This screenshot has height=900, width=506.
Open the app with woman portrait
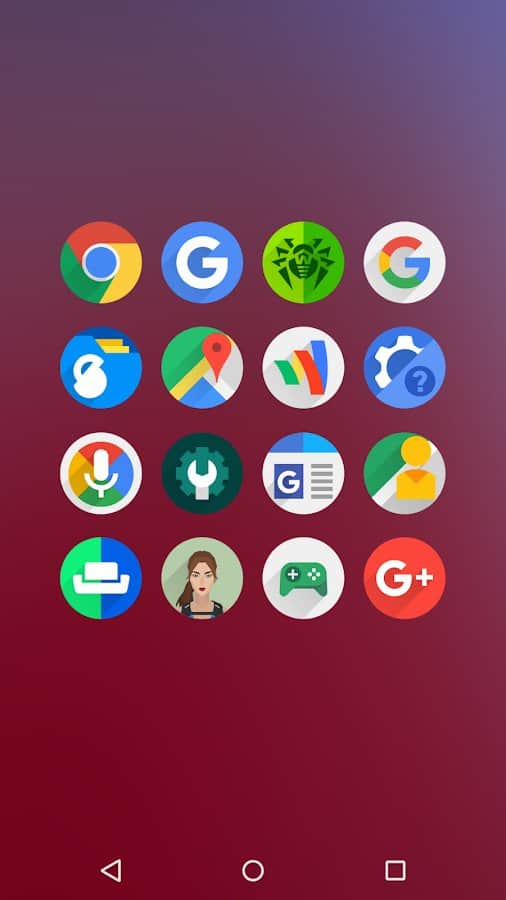point(202,578)
